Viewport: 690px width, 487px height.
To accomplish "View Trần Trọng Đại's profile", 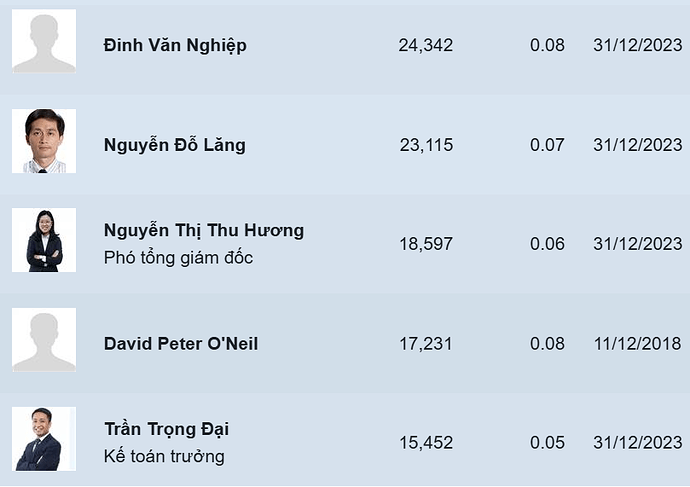I will point(166,430).
